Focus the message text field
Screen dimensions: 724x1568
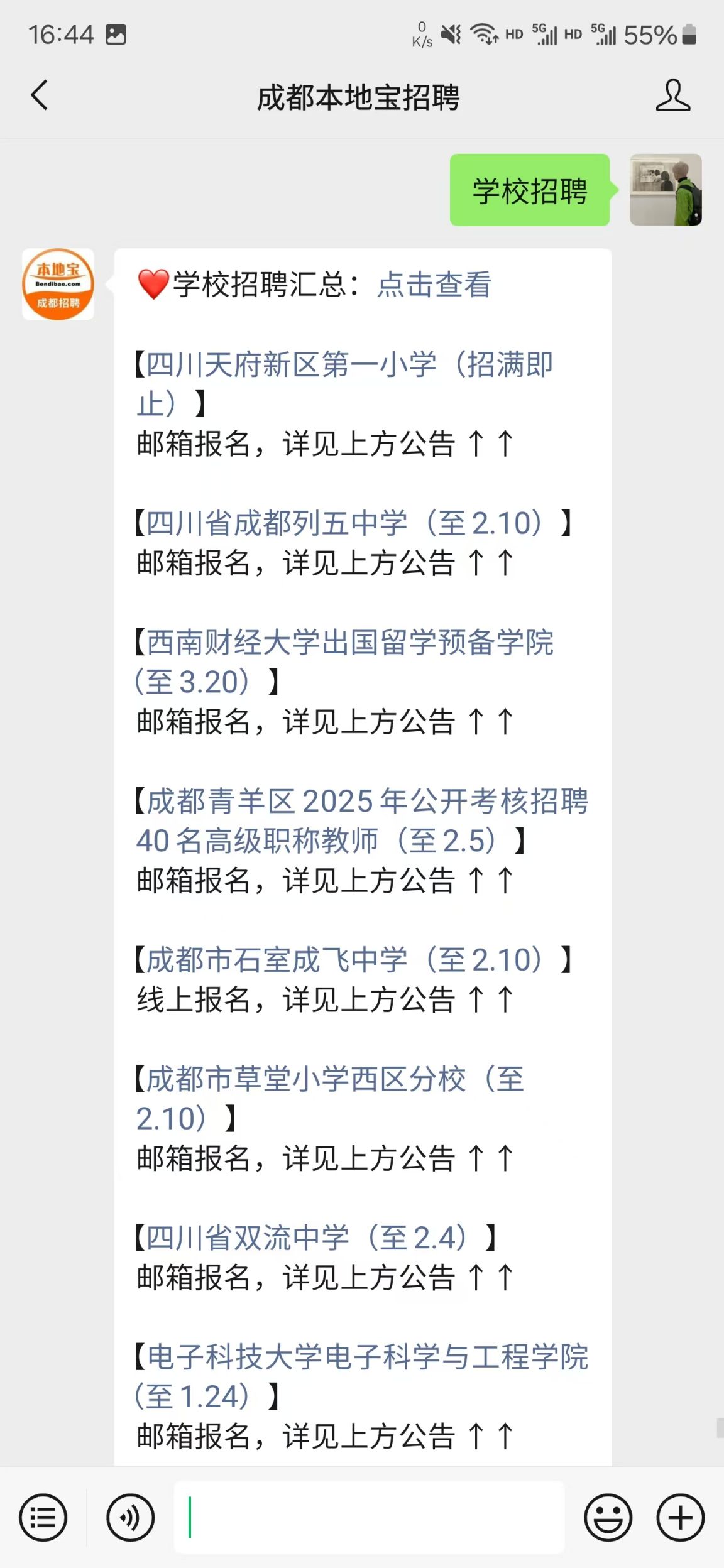point(370,1518)
